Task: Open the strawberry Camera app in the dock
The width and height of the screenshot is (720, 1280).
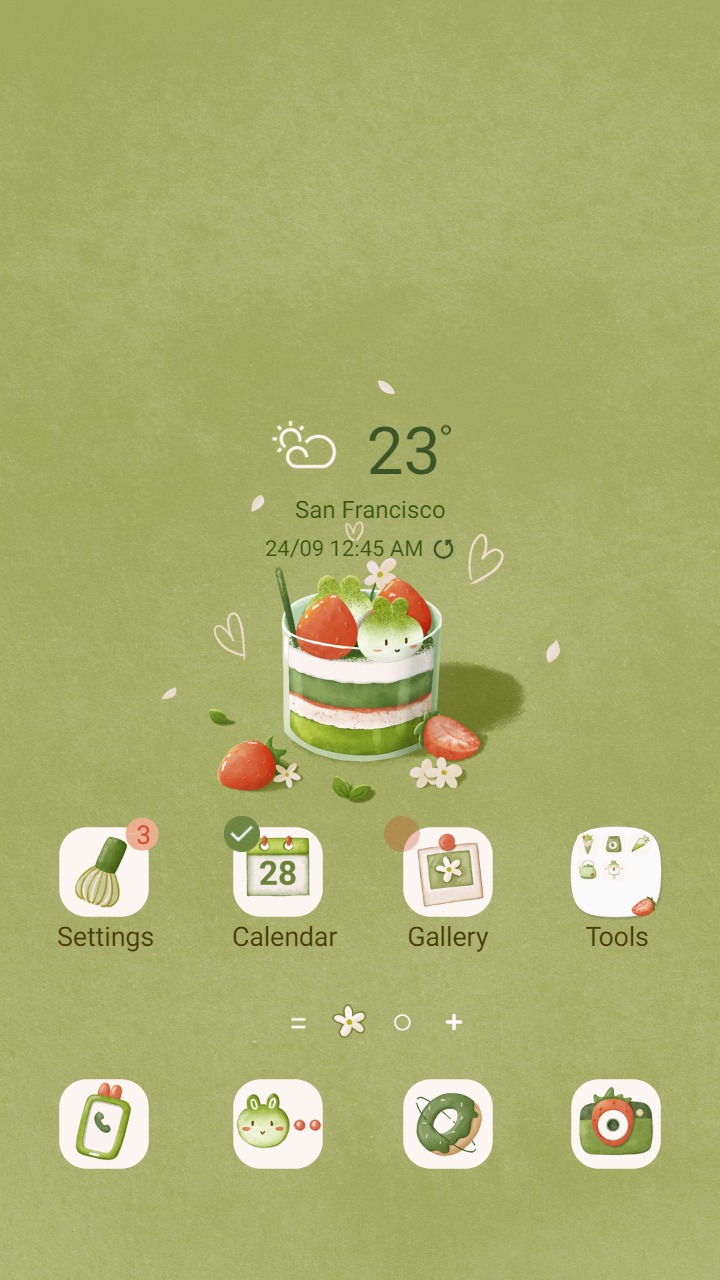Action: click(616, 1124)
